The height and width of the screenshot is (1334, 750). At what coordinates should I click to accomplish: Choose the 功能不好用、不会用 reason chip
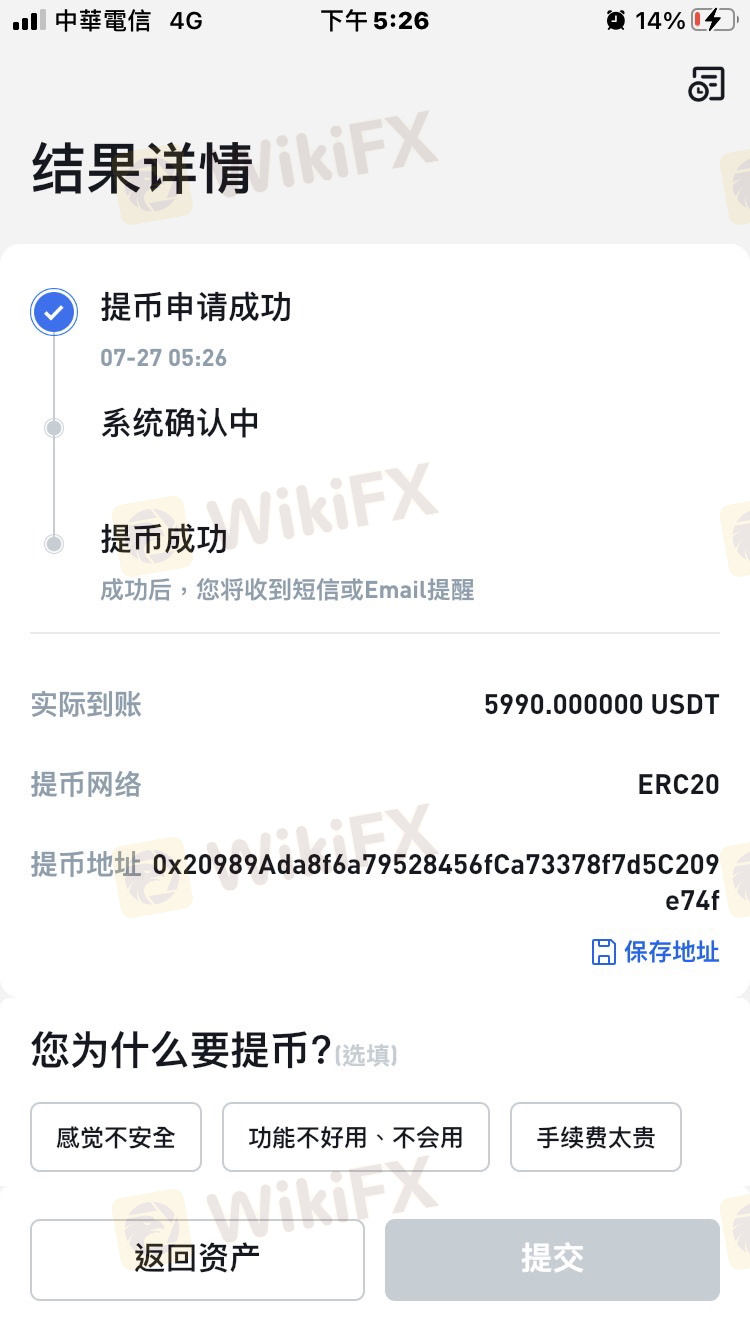356,1137
